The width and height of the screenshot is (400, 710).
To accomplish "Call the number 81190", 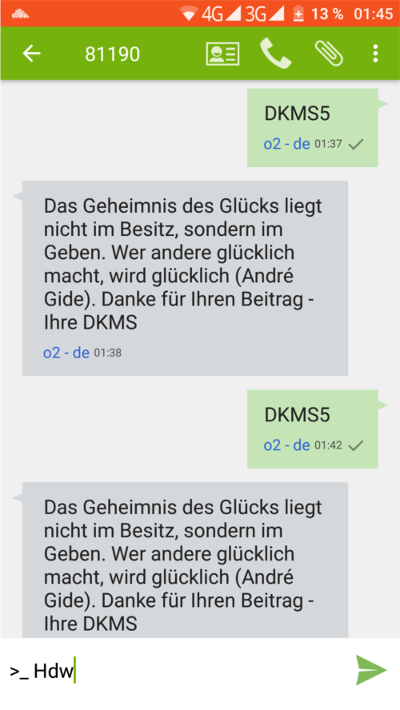I will (275, 53).
